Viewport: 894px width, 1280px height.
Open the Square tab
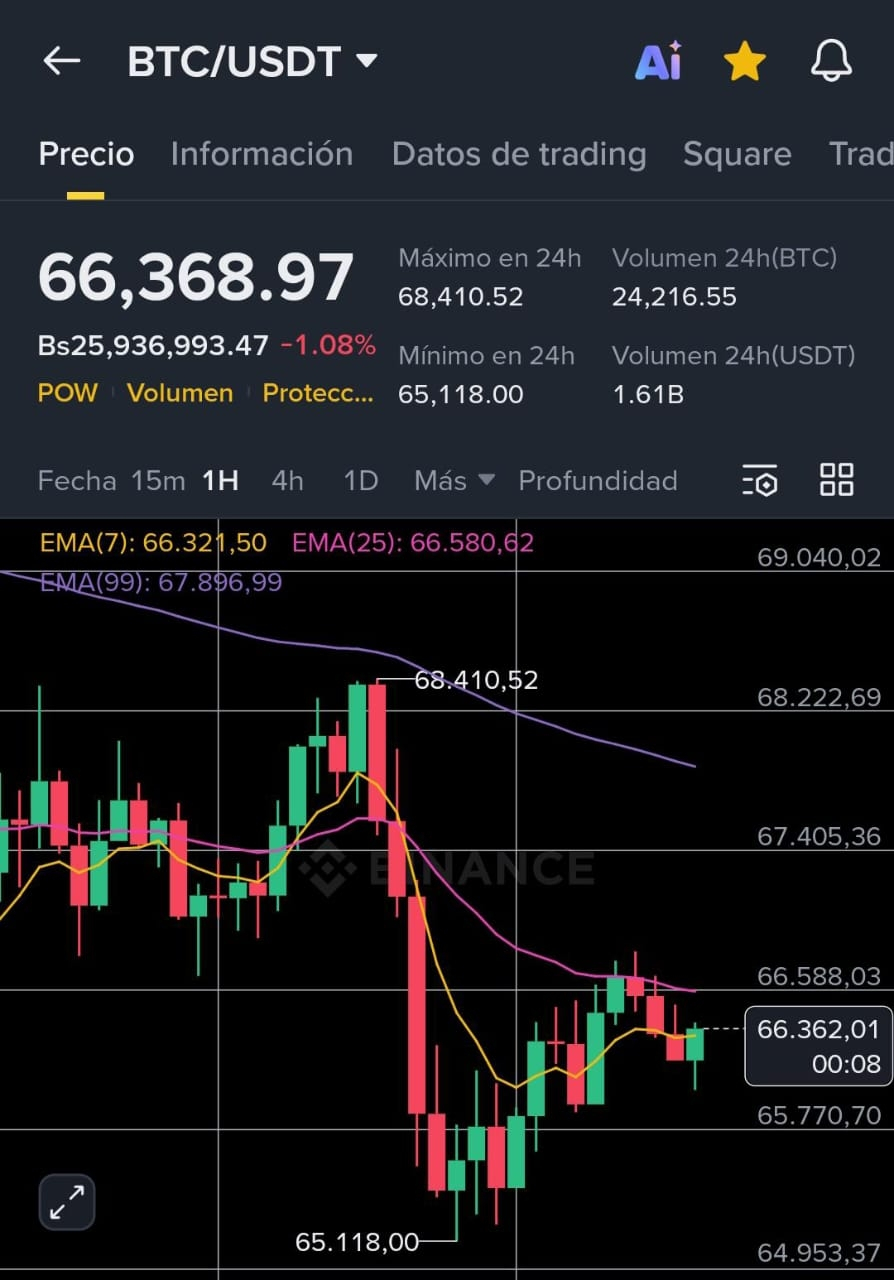[736, 154]
